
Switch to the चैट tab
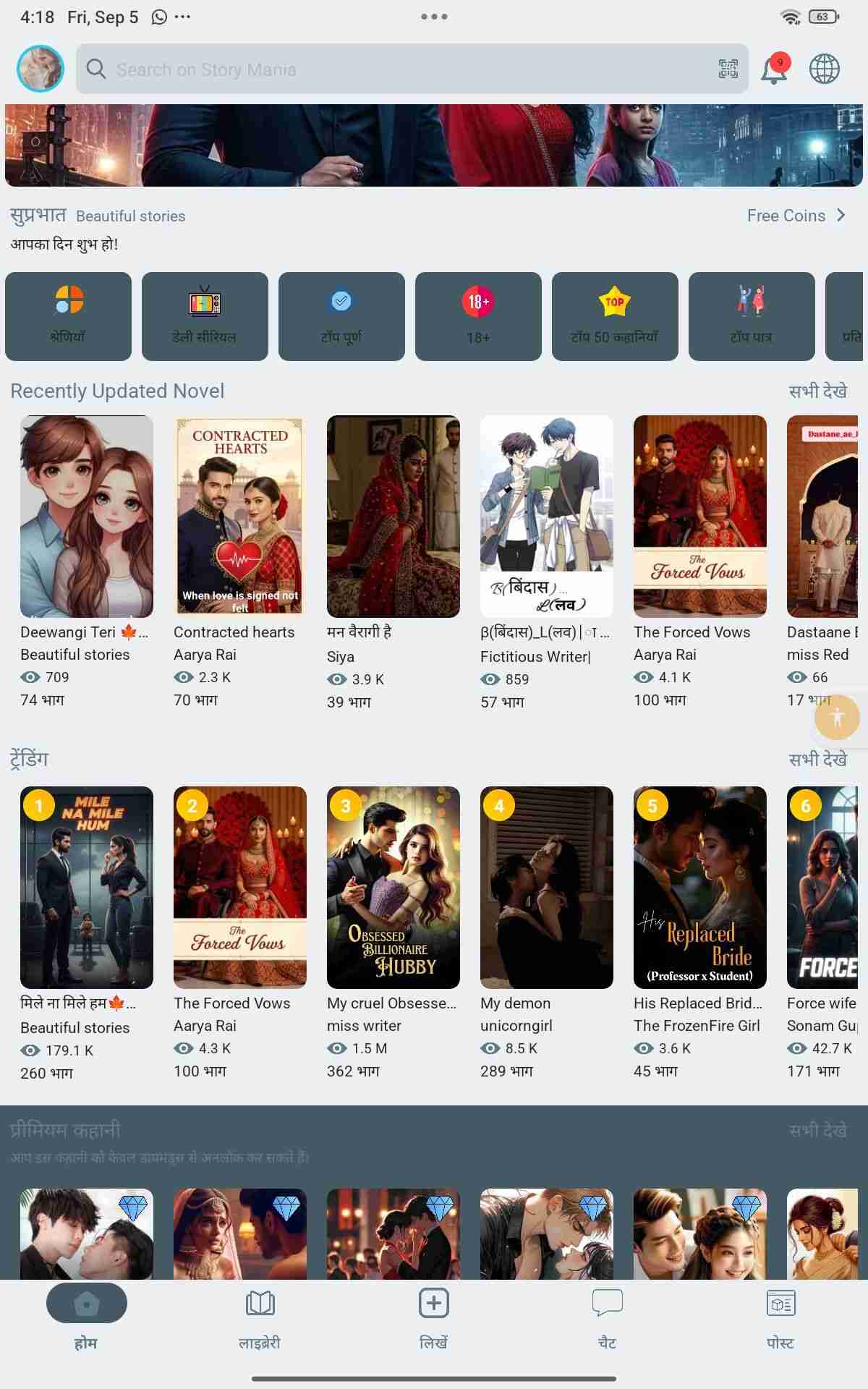pos(607,1318)
